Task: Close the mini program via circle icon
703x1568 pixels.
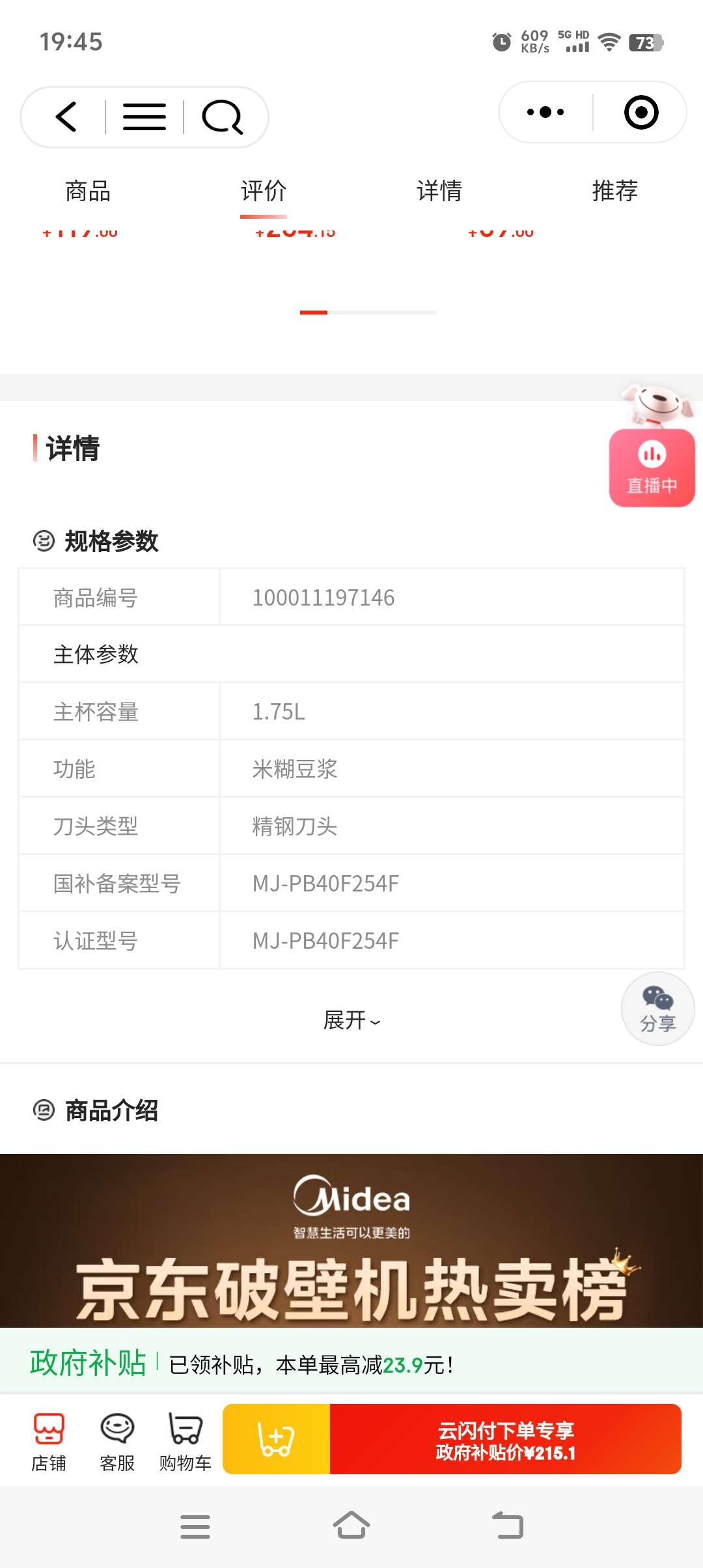Action: tap(641, 112)
